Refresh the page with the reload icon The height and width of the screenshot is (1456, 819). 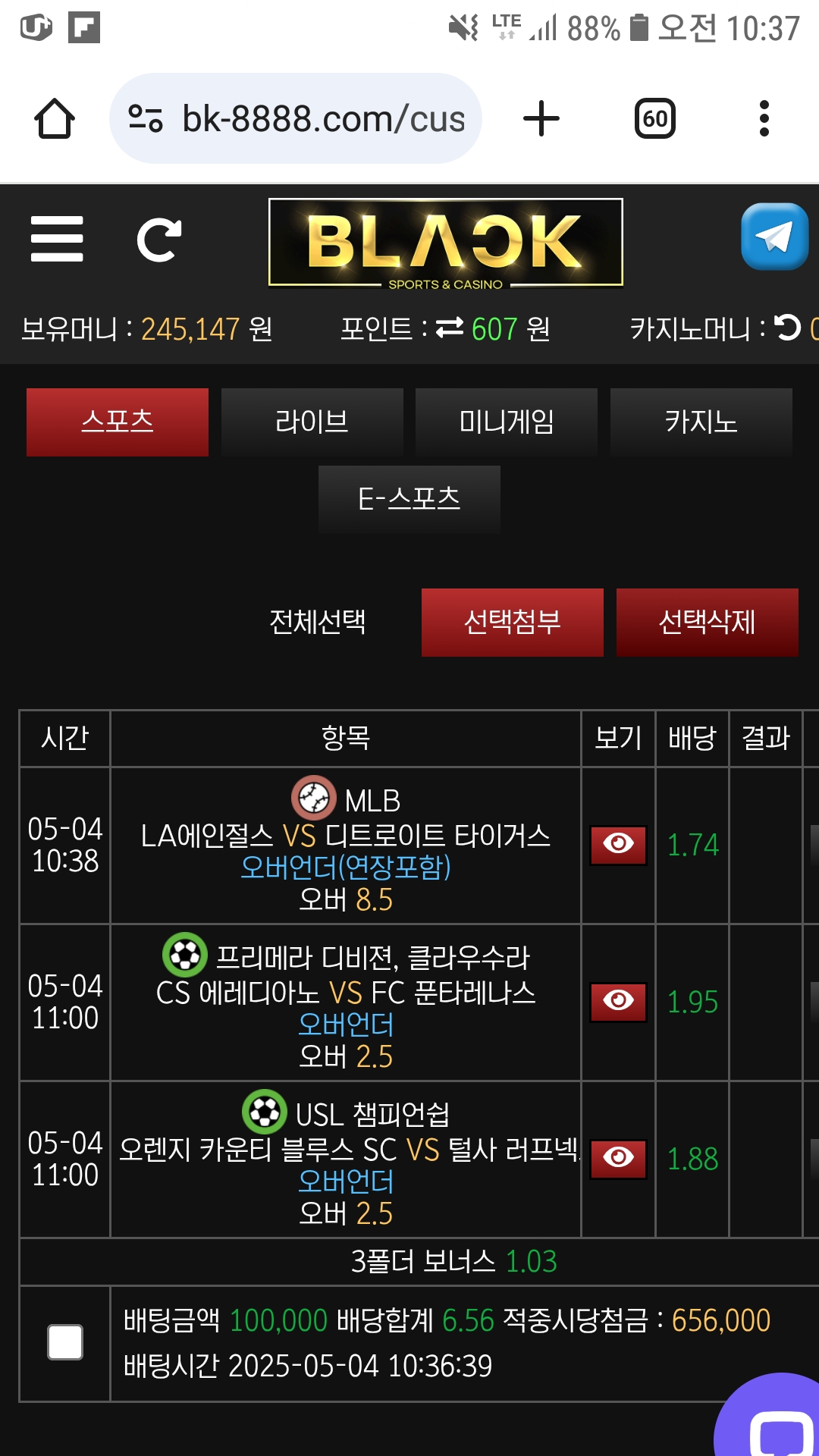[x=159, y=240]
